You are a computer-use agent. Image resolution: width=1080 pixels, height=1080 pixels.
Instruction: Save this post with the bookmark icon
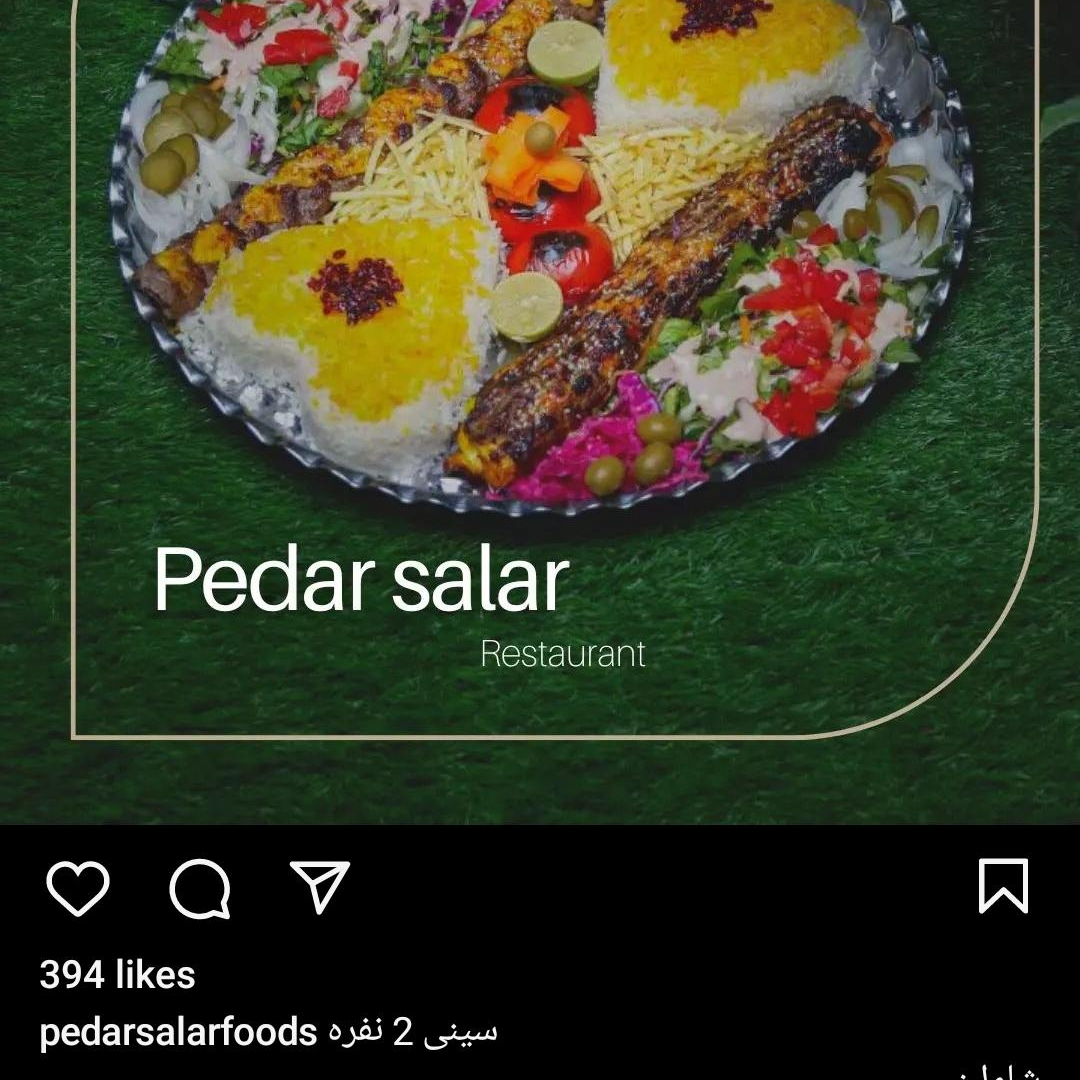(x=1003, y=887)
